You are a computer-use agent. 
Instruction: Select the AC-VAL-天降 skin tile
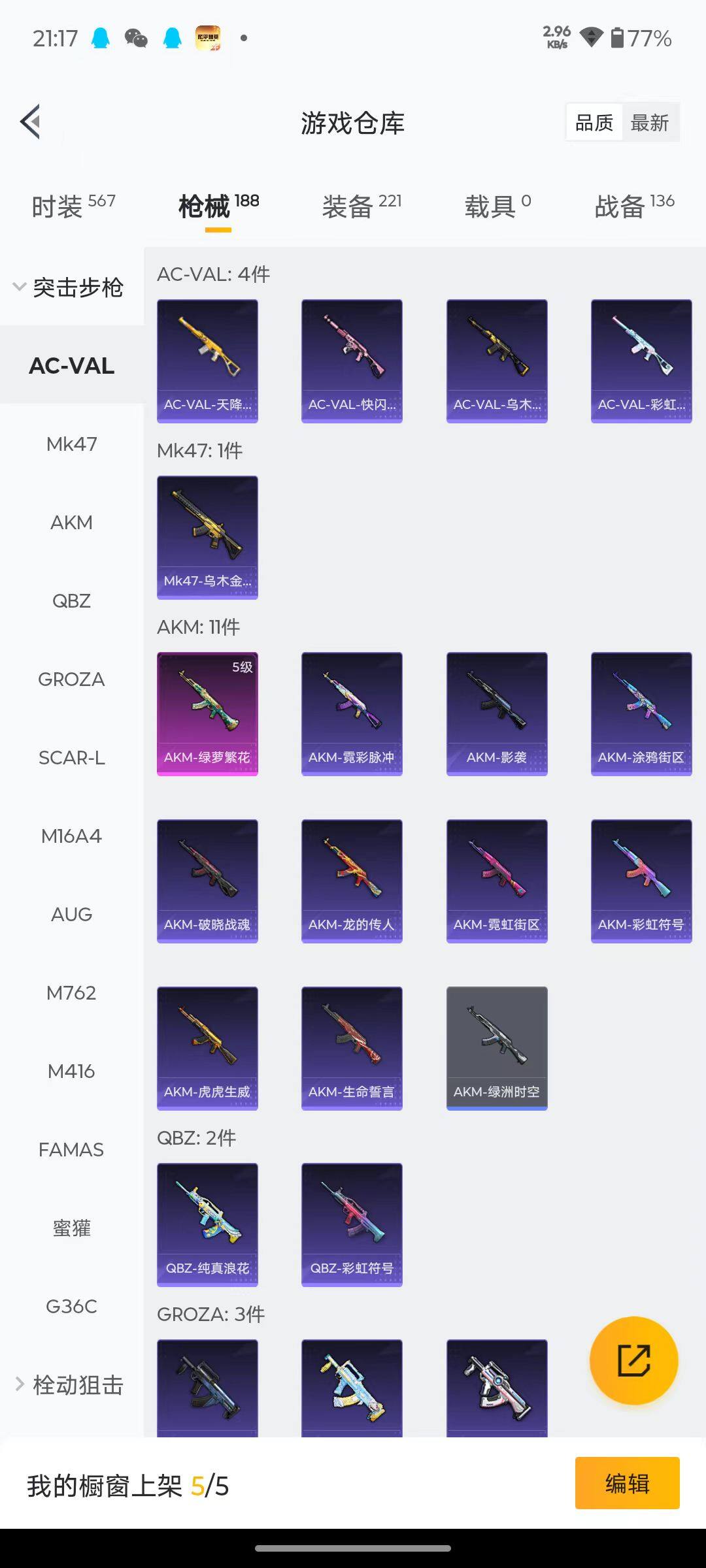tap(207, 361)
